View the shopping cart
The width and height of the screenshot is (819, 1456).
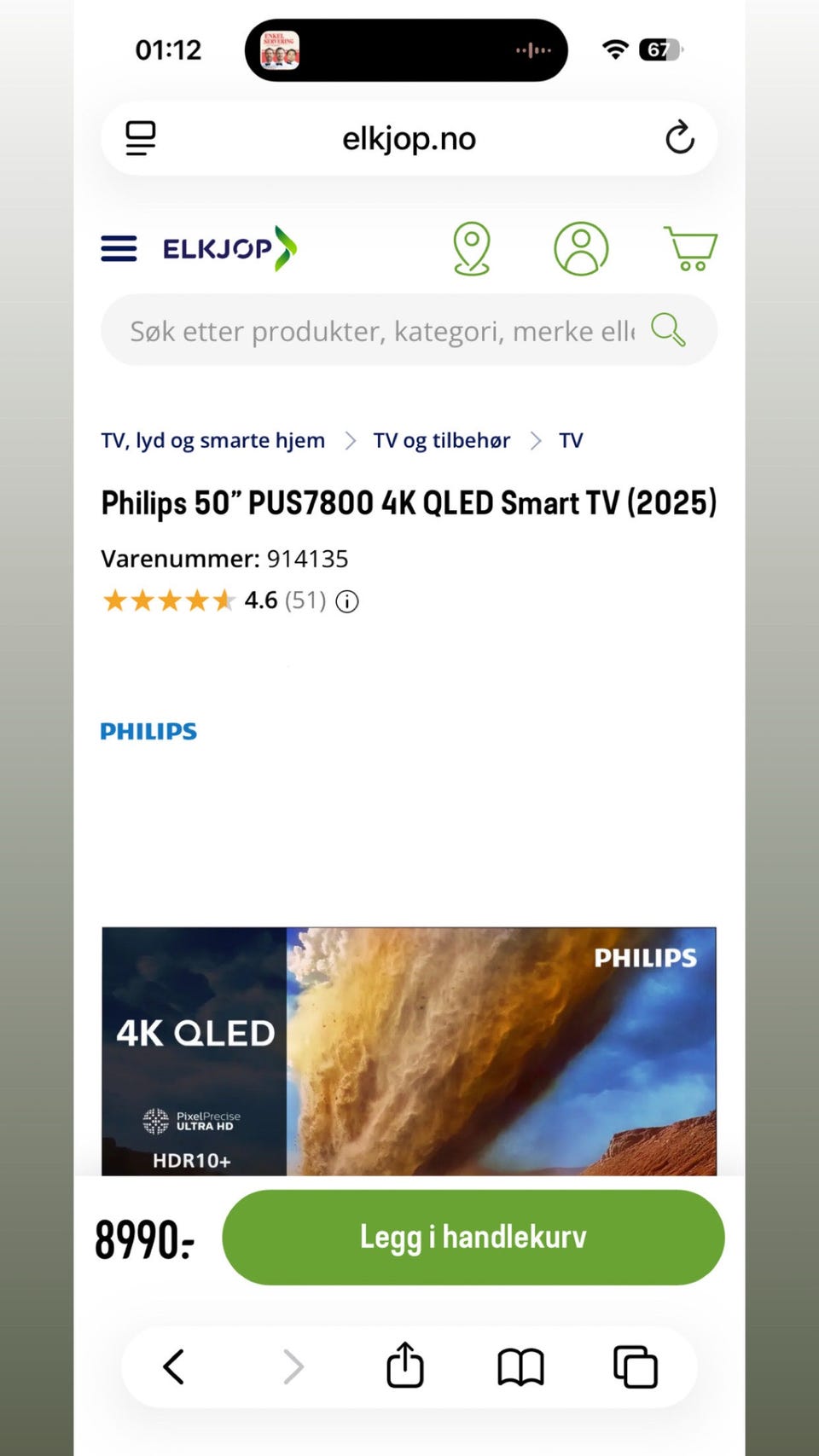(692, 248)
